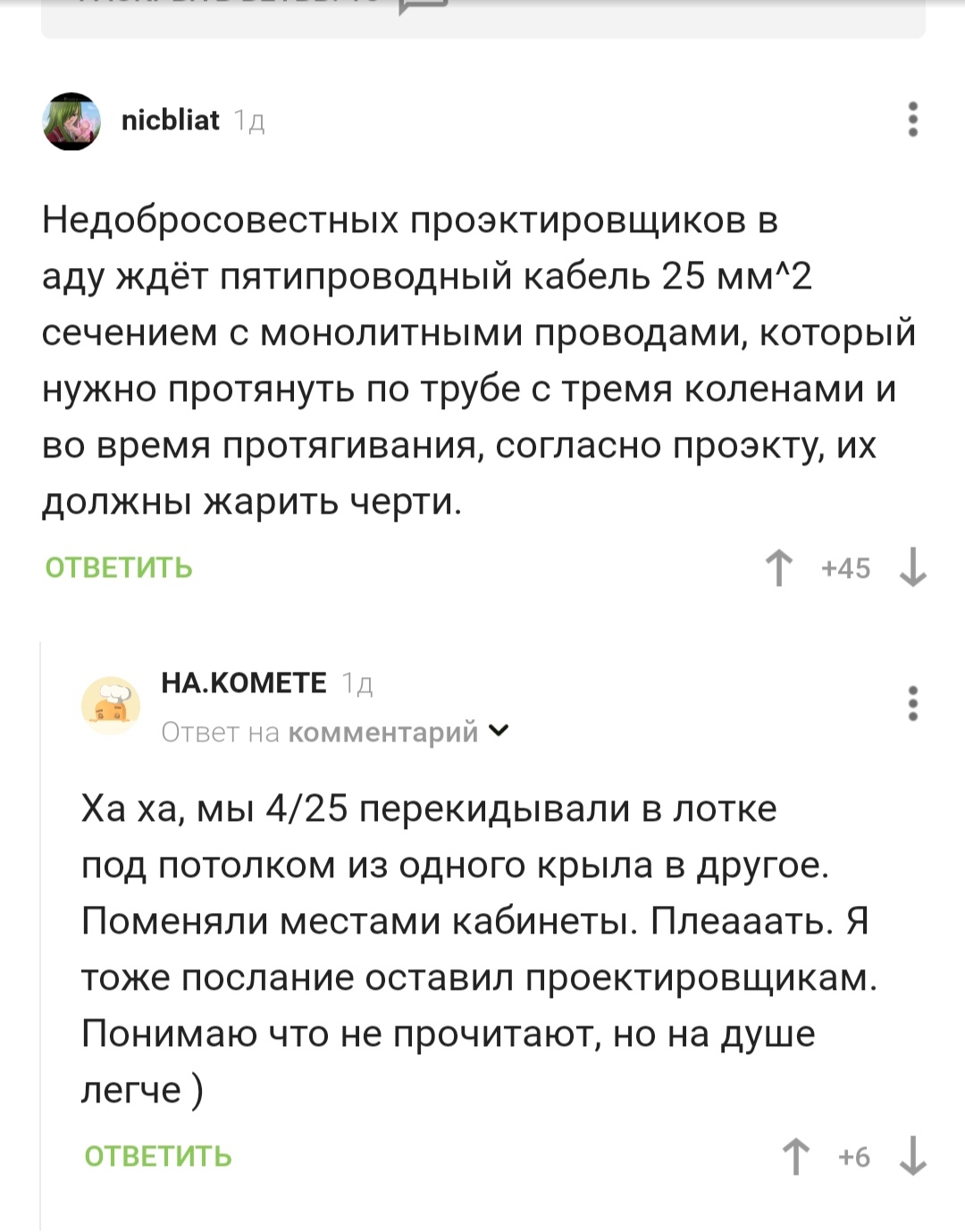Upvote НА.КОМЕТЕ's comment

pyautogui.click(x=796, y=1156)
